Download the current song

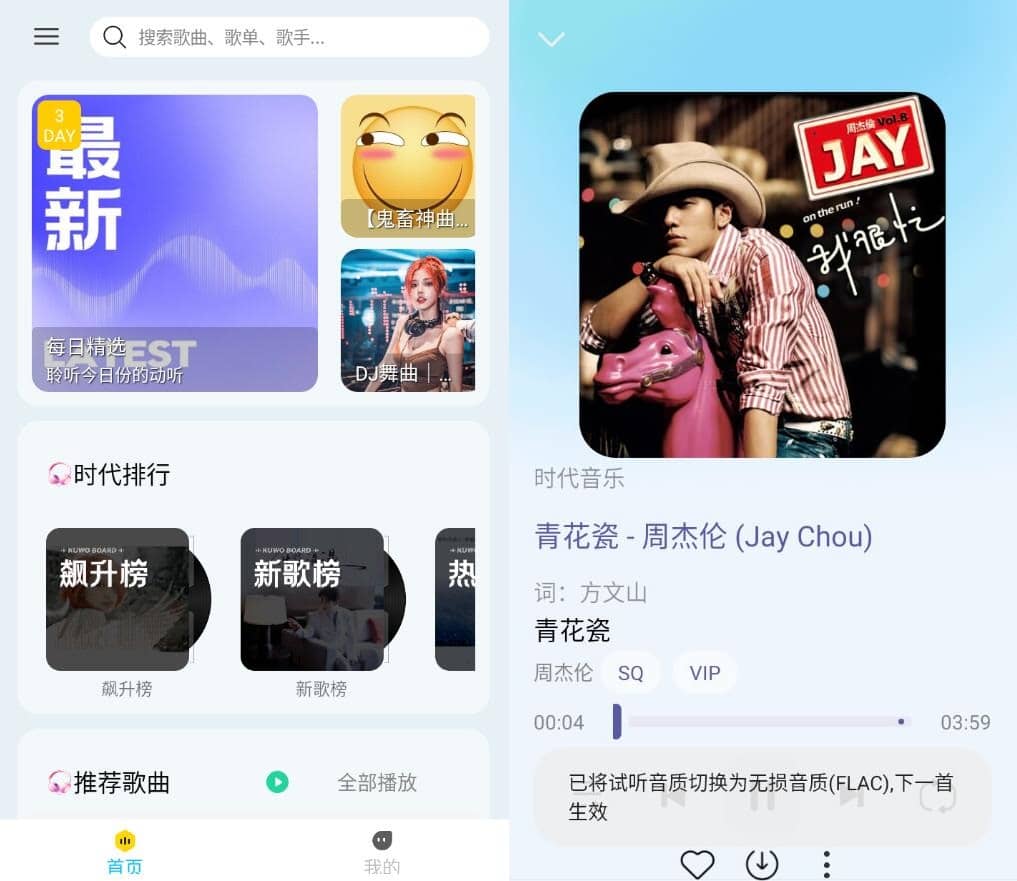(x=762, y=863)
